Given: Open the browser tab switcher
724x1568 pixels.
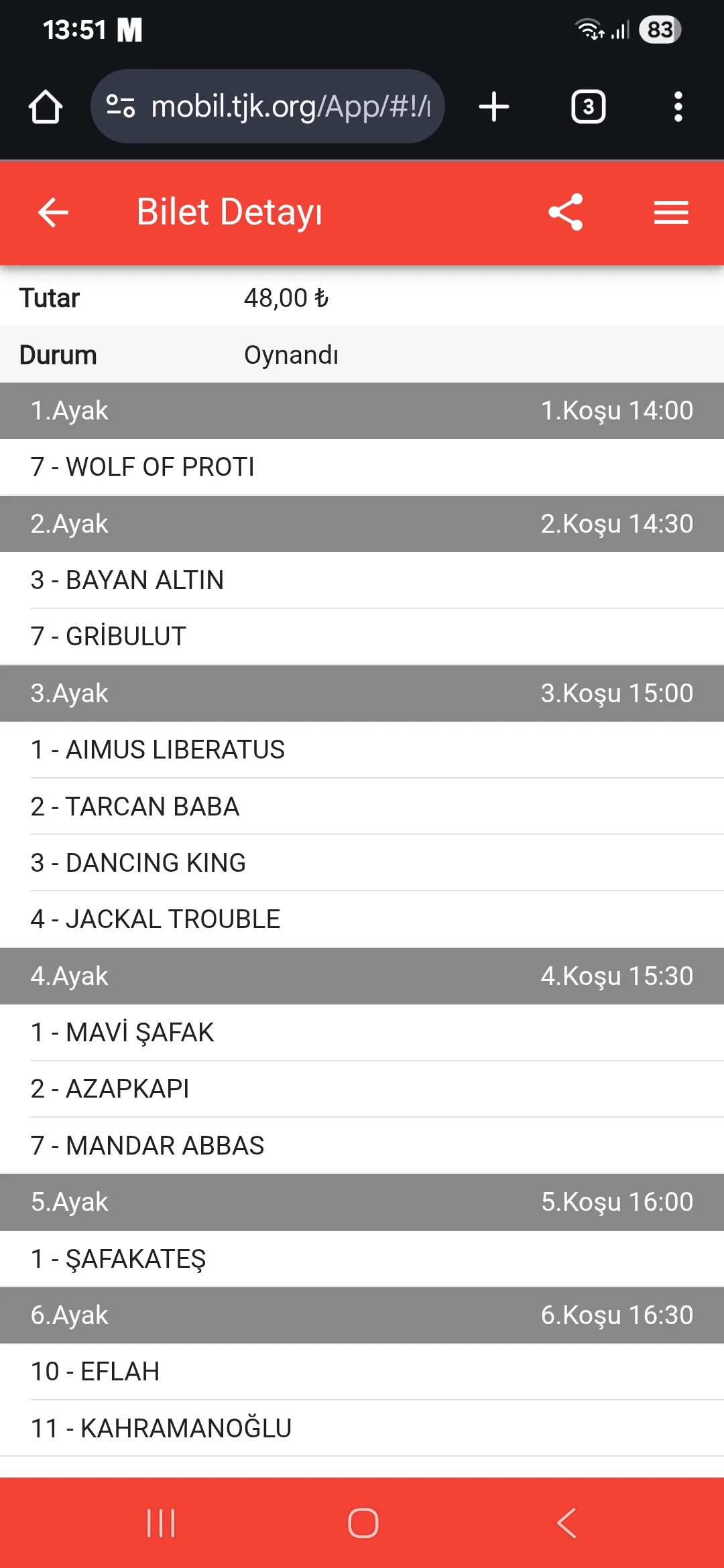Looking at the screenshot, I should coord(588,107).
